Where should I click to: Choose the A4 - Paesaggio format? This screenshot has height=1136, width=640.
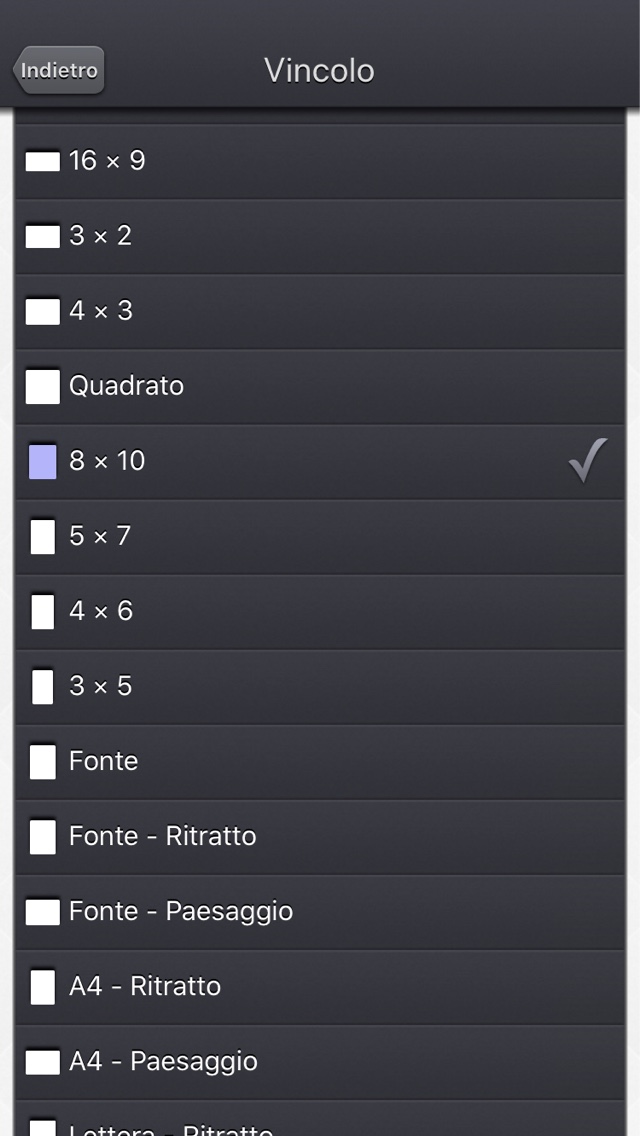coord(320,1062)
